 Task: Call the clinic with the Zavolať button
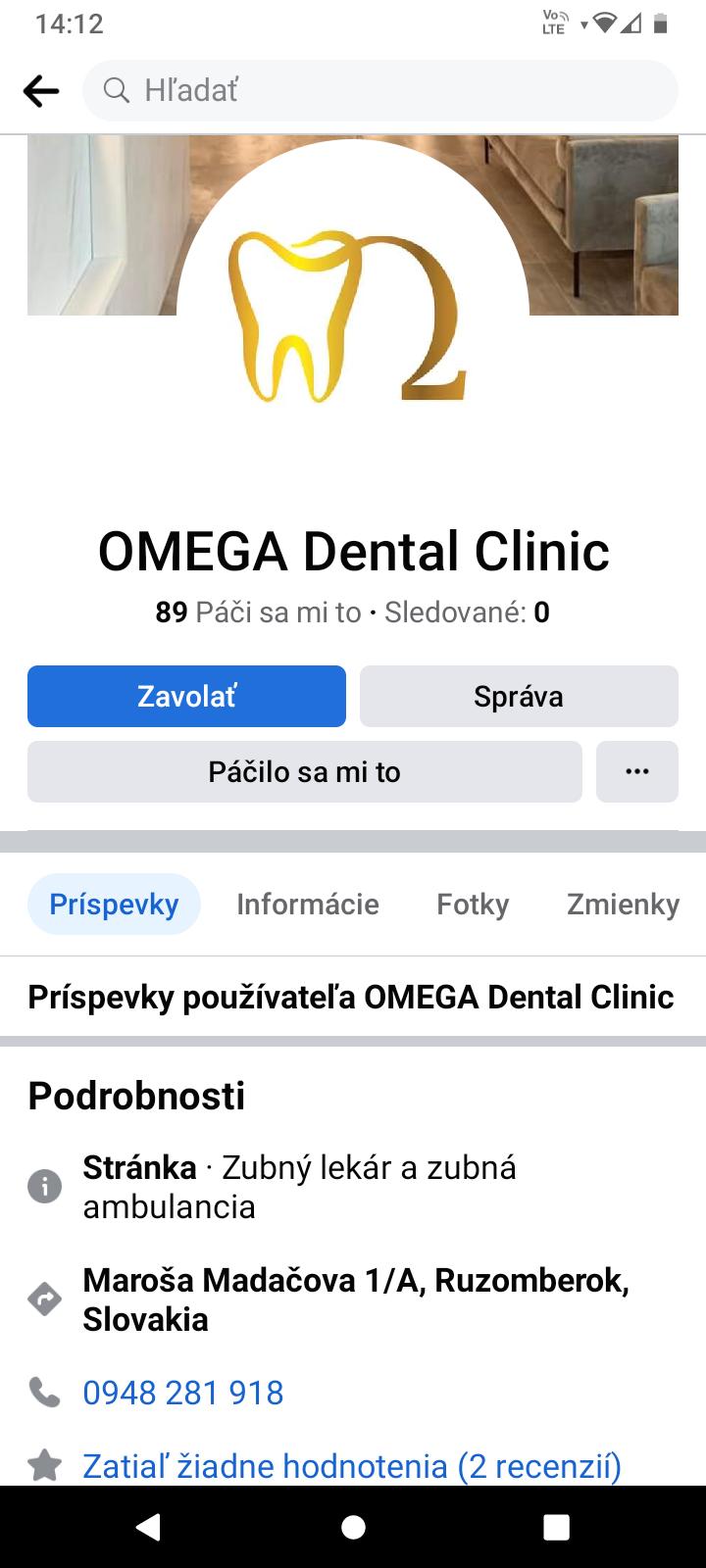(x=186, y=697)
